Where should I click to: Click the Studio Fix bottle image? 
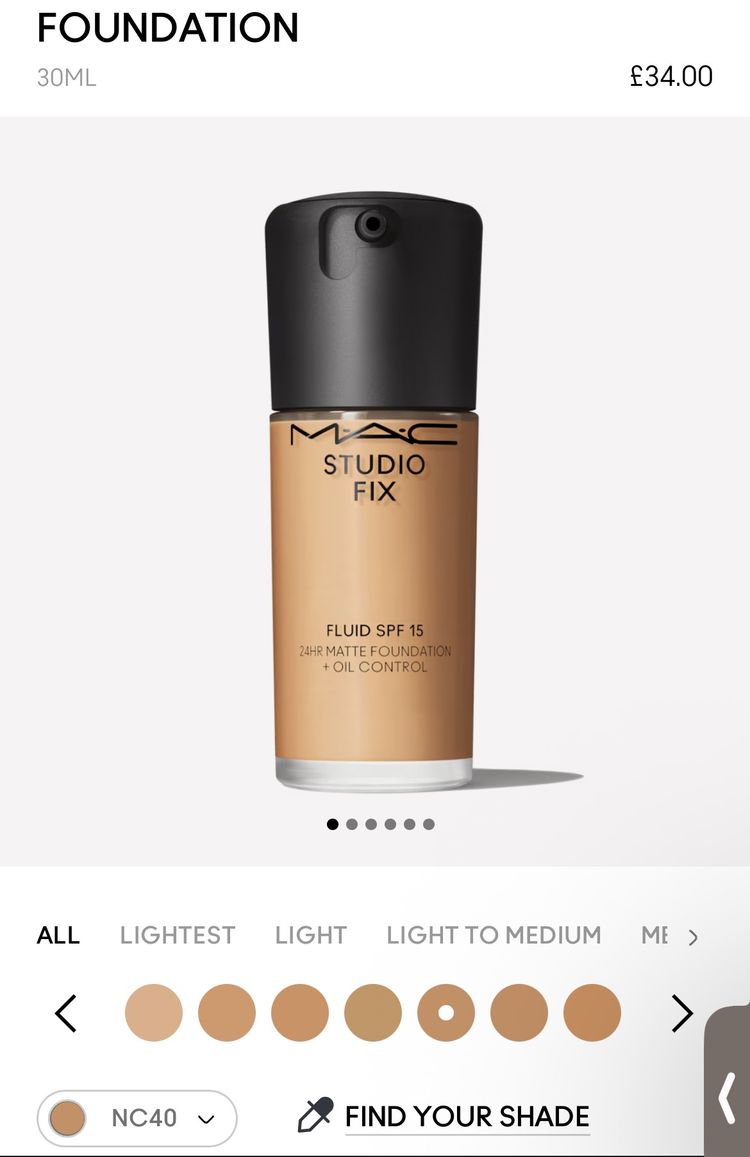pyautogui.click(x=374, y=490)
